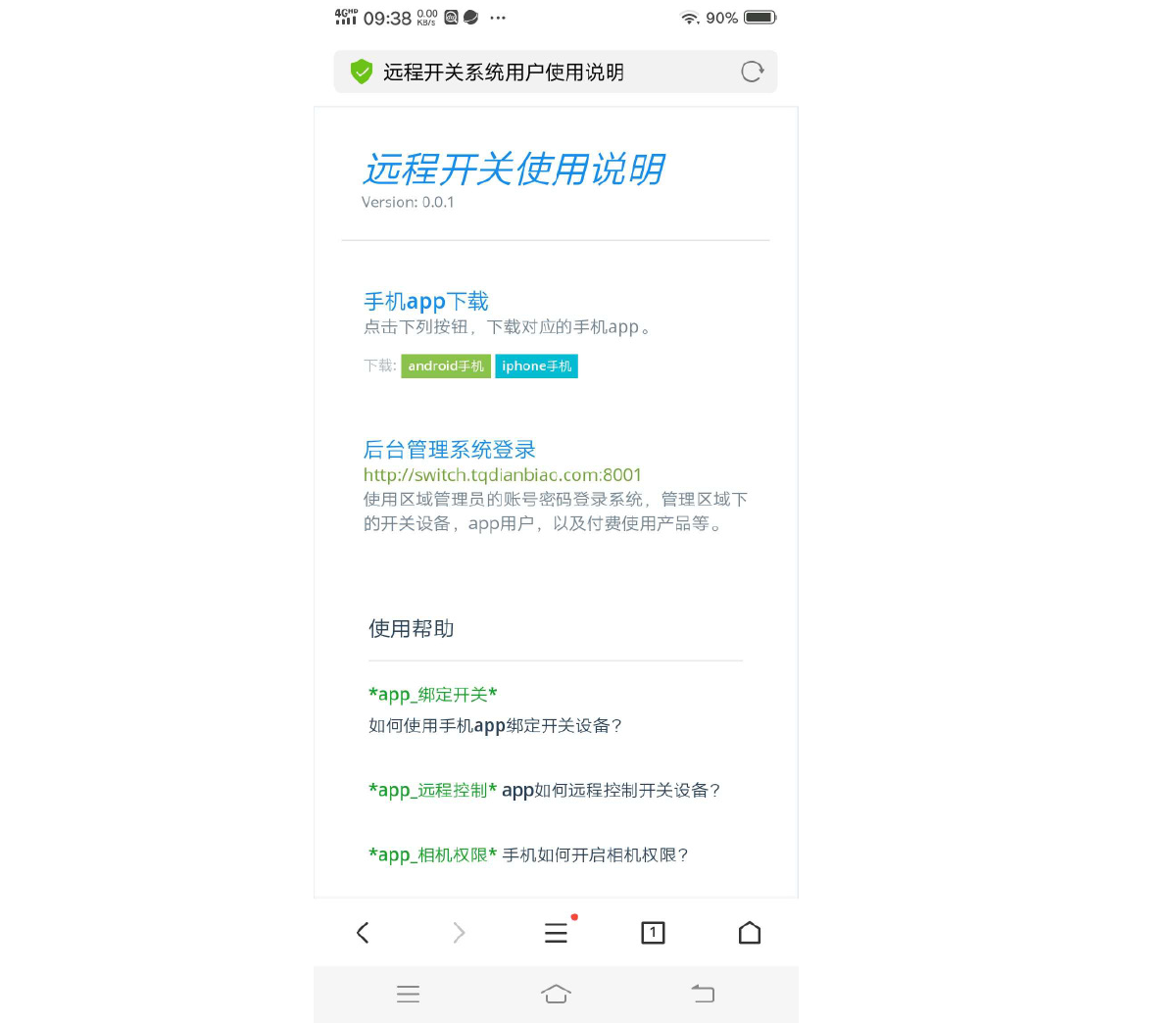
Task: Download the android手机 app
Action: (446, 365)
